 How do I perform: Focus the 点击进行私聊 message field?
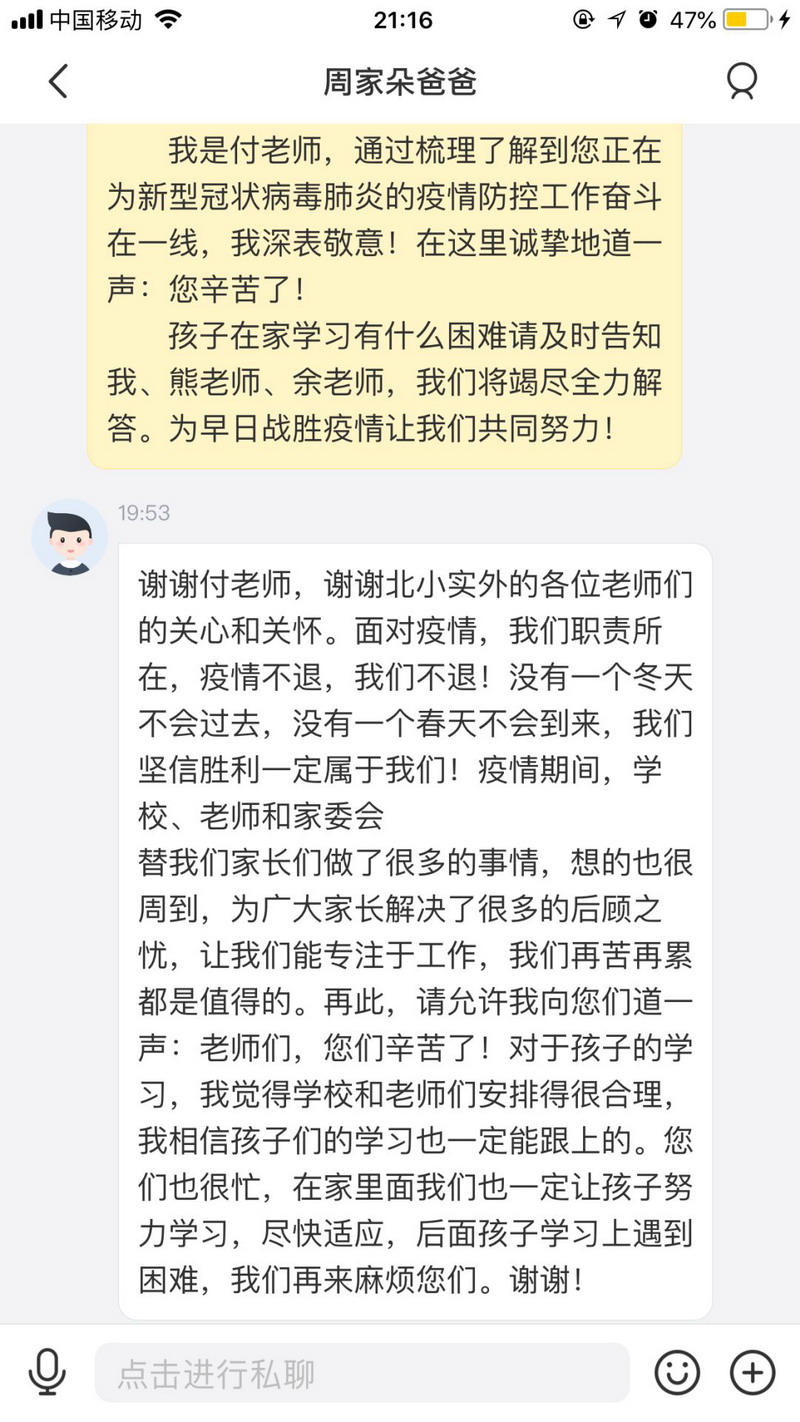[x=361, y=1373]
